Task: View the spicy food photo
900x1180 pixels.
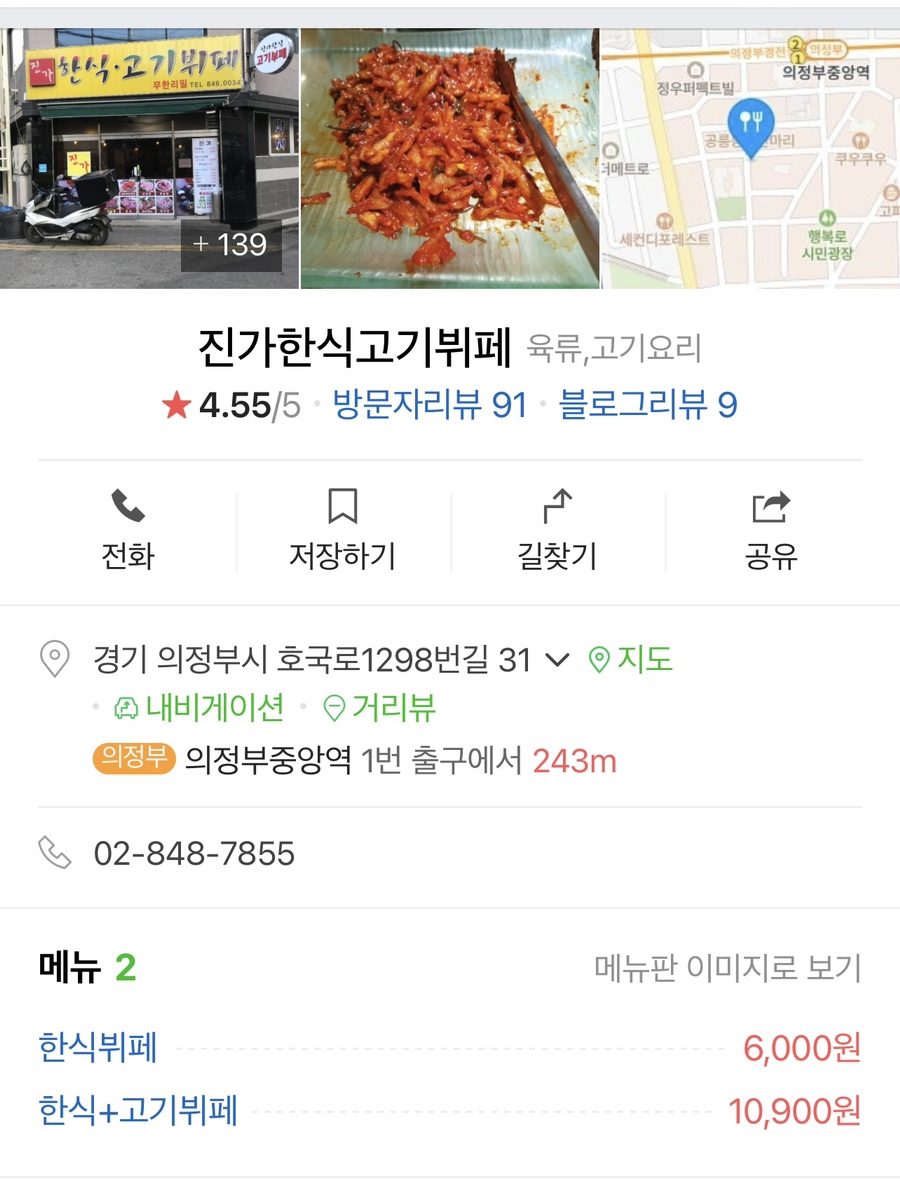Action: pyautogui.click(x=450, y=158)
